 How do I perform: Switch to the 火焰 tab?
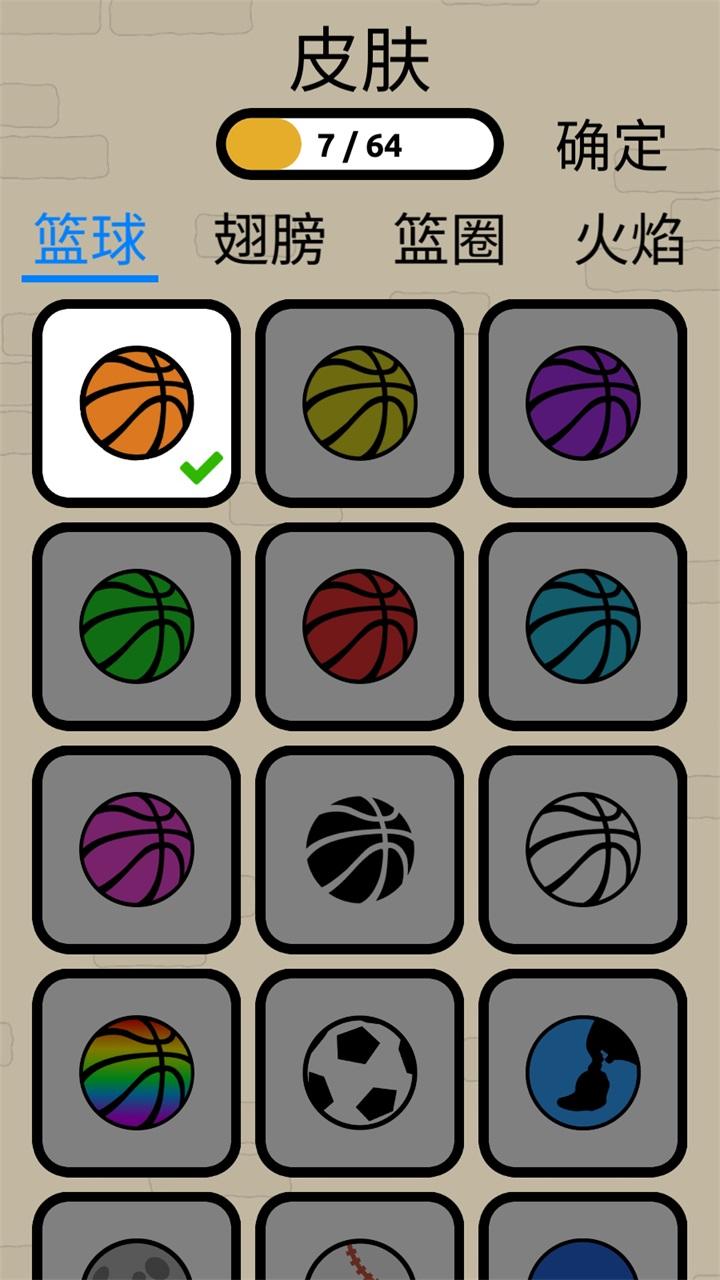[630, 240]
